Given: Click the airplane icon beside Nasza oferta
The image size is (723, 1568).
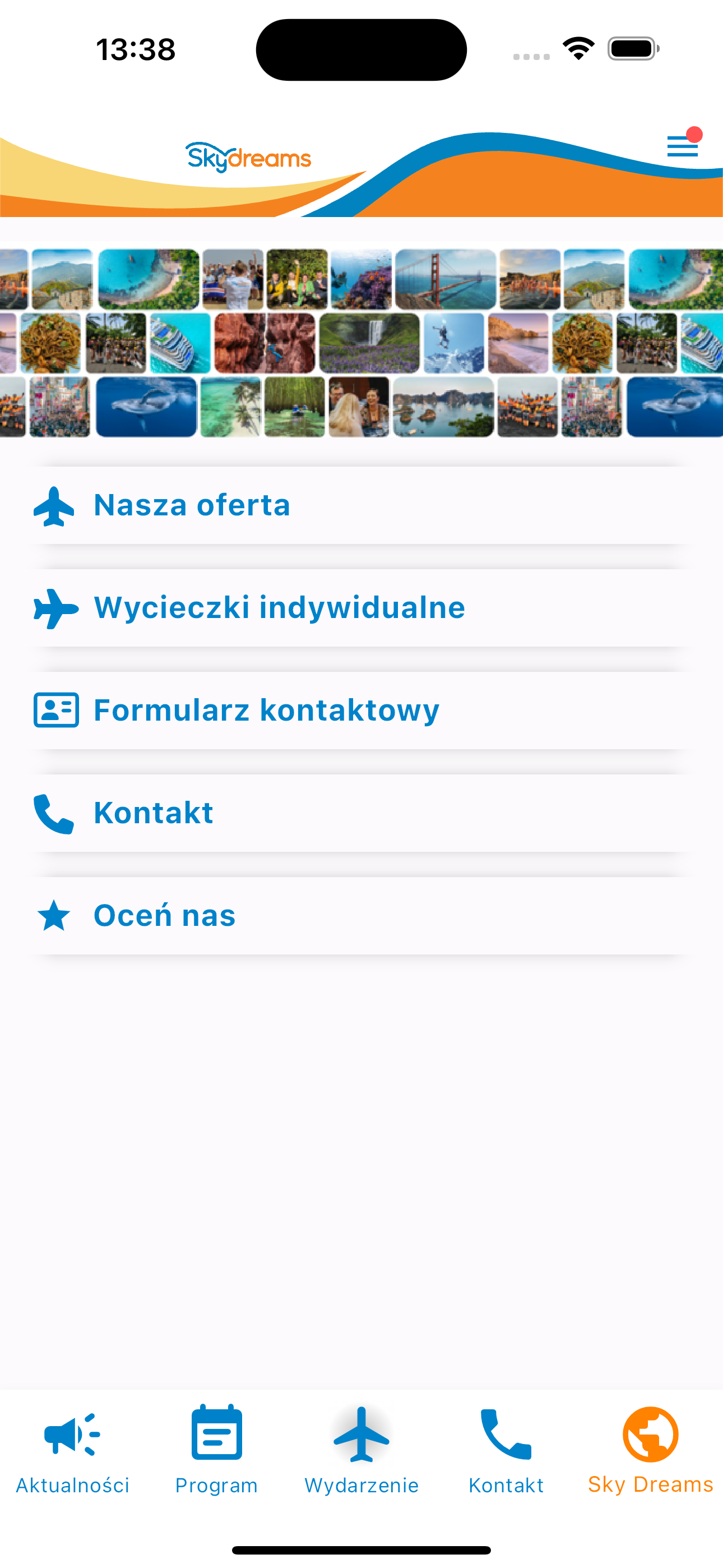Looking at the screenshot, I should pyautogui.click(x=55, y=505).
